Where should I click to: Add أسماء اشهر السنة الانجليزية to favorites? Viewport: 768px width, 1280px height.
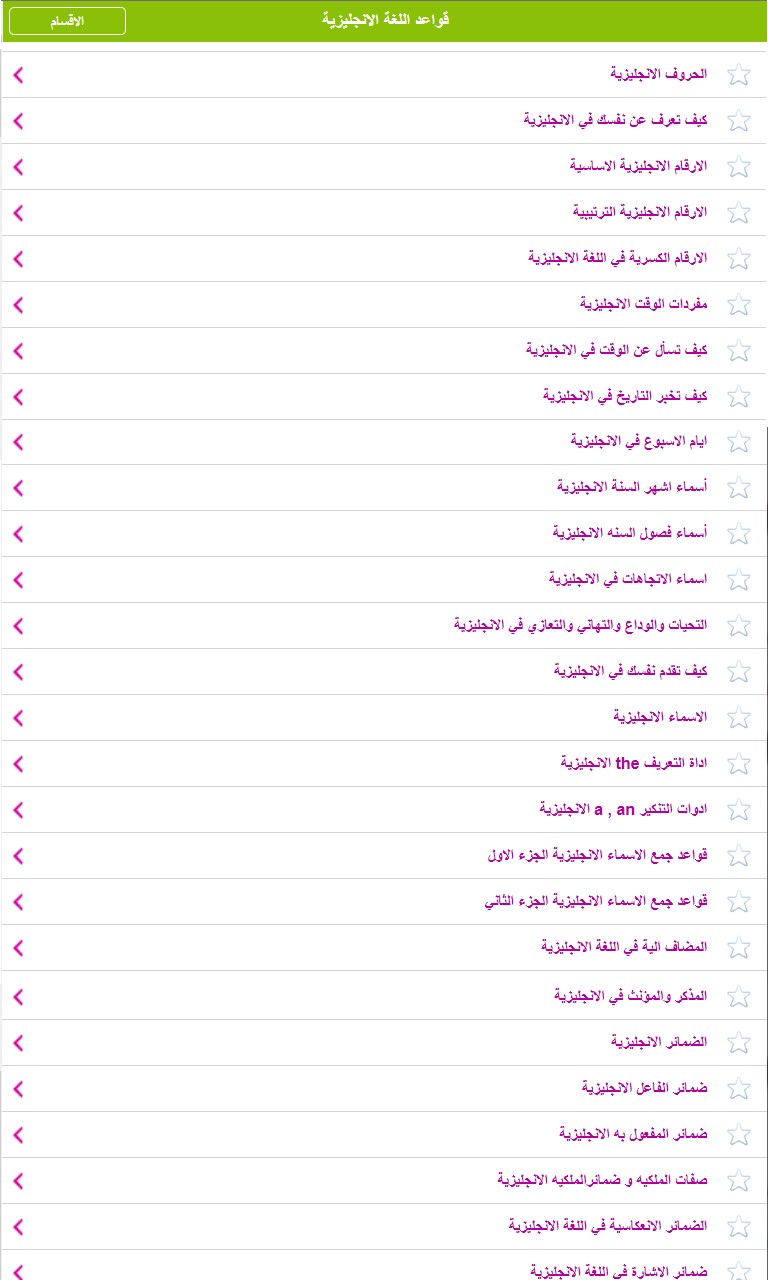coord(738,488)
